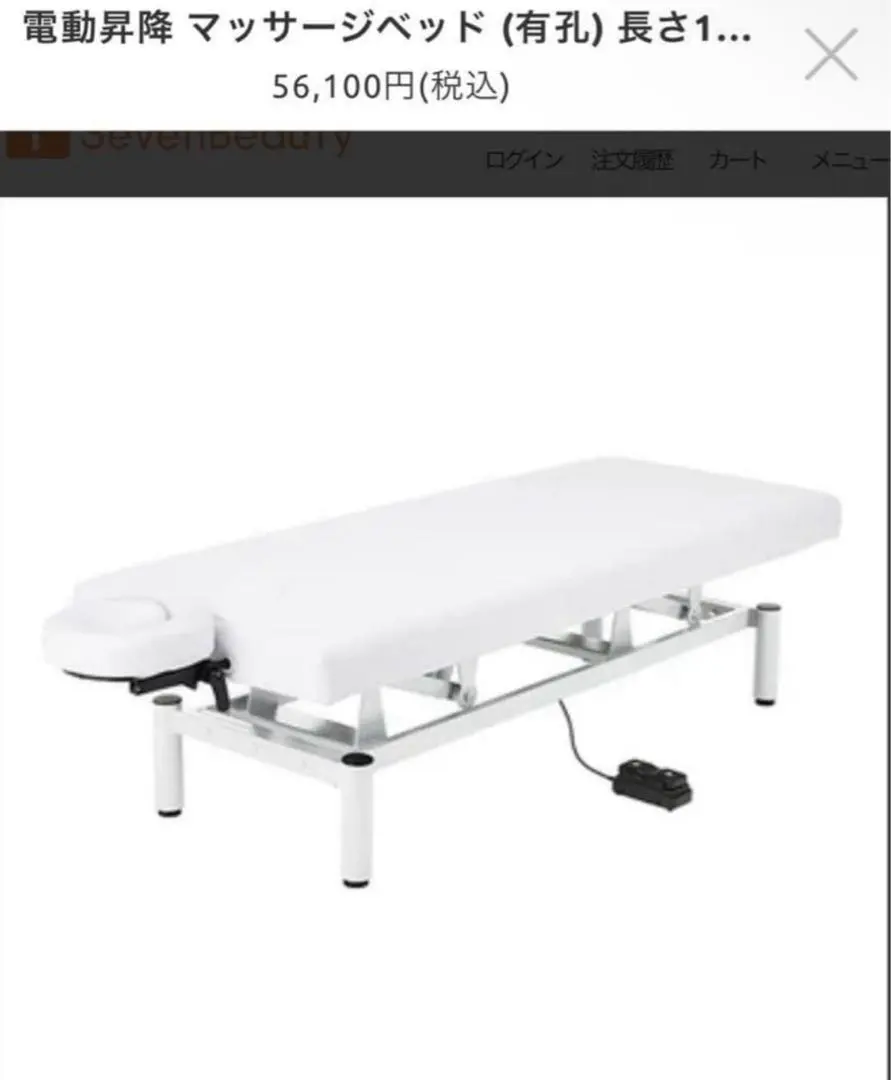Open the メニュー site menu
The width and height of the screenshot is (891, 1080).
(x=848, y=161)
